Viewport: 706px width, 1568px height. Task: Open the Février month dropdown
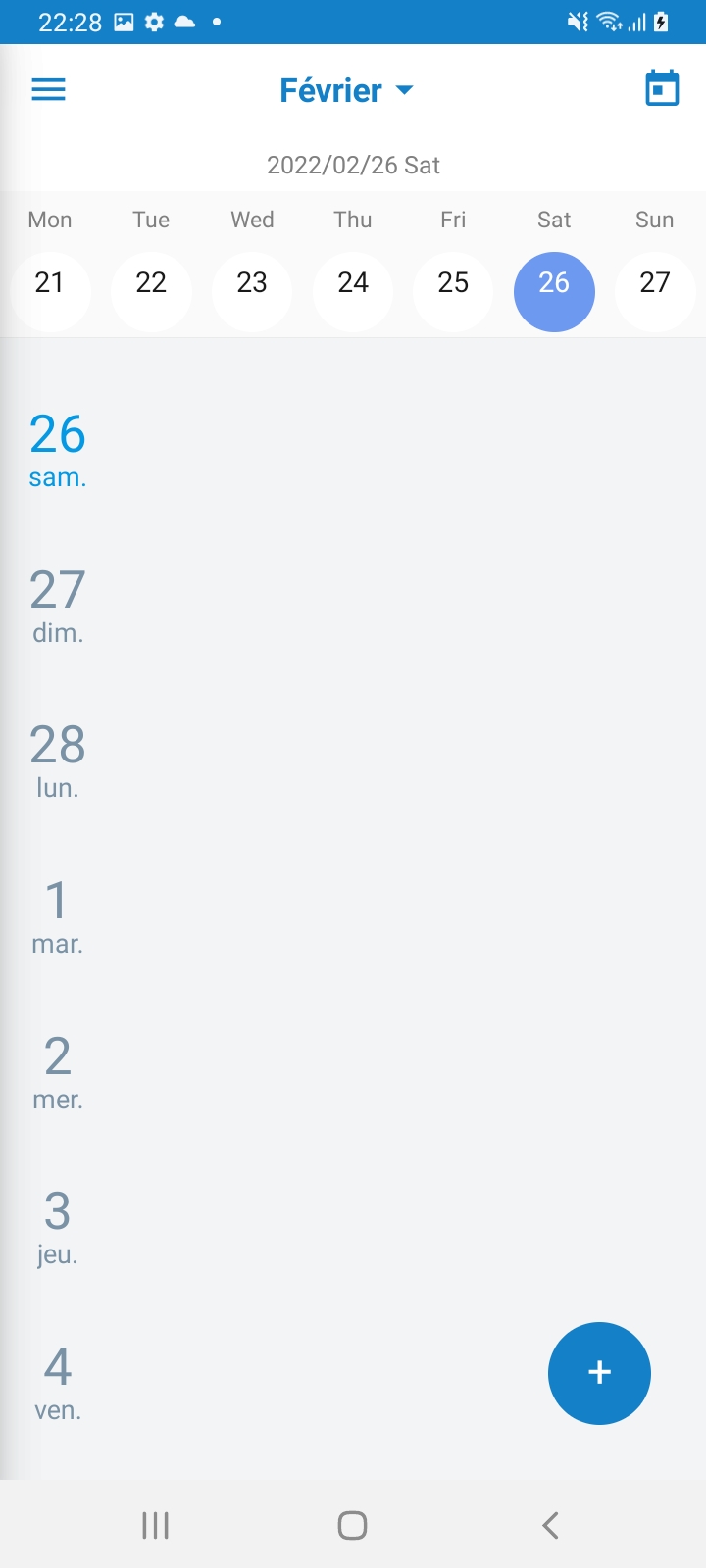[x=346, y=90]
